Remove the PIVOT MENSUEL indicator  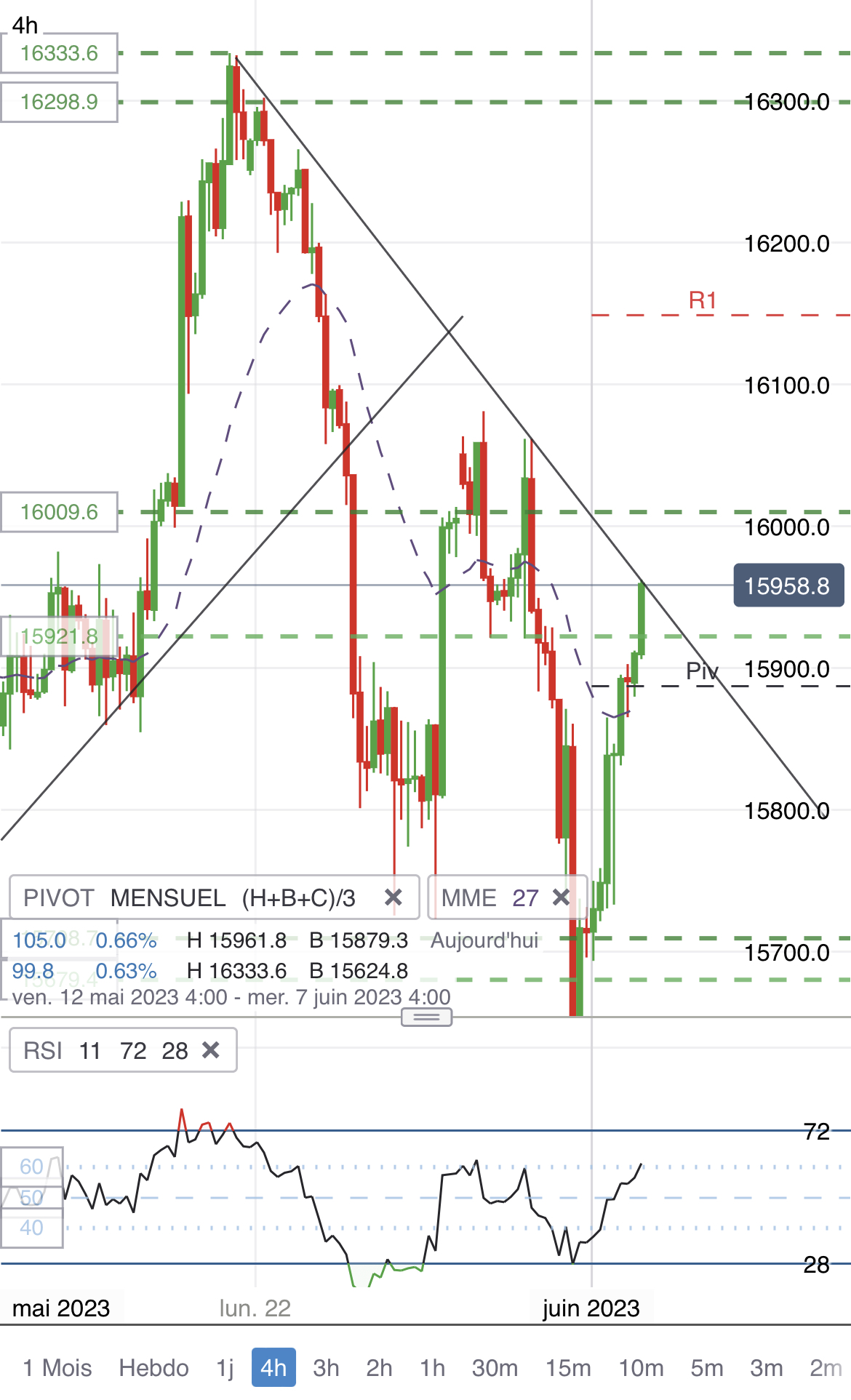tap(393, 897)
